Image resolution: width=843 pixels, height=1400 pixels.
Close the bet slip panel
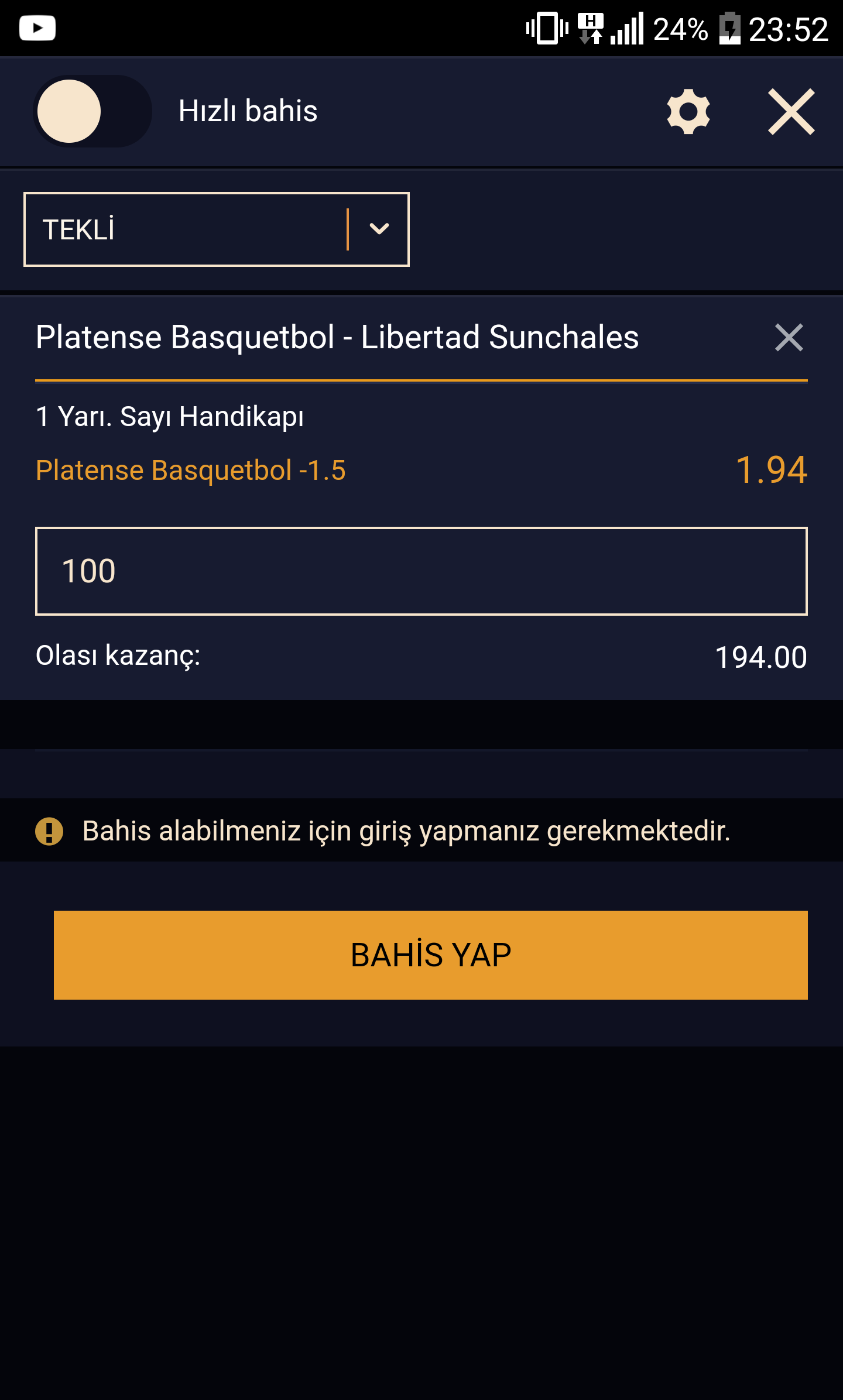point(791,112)
